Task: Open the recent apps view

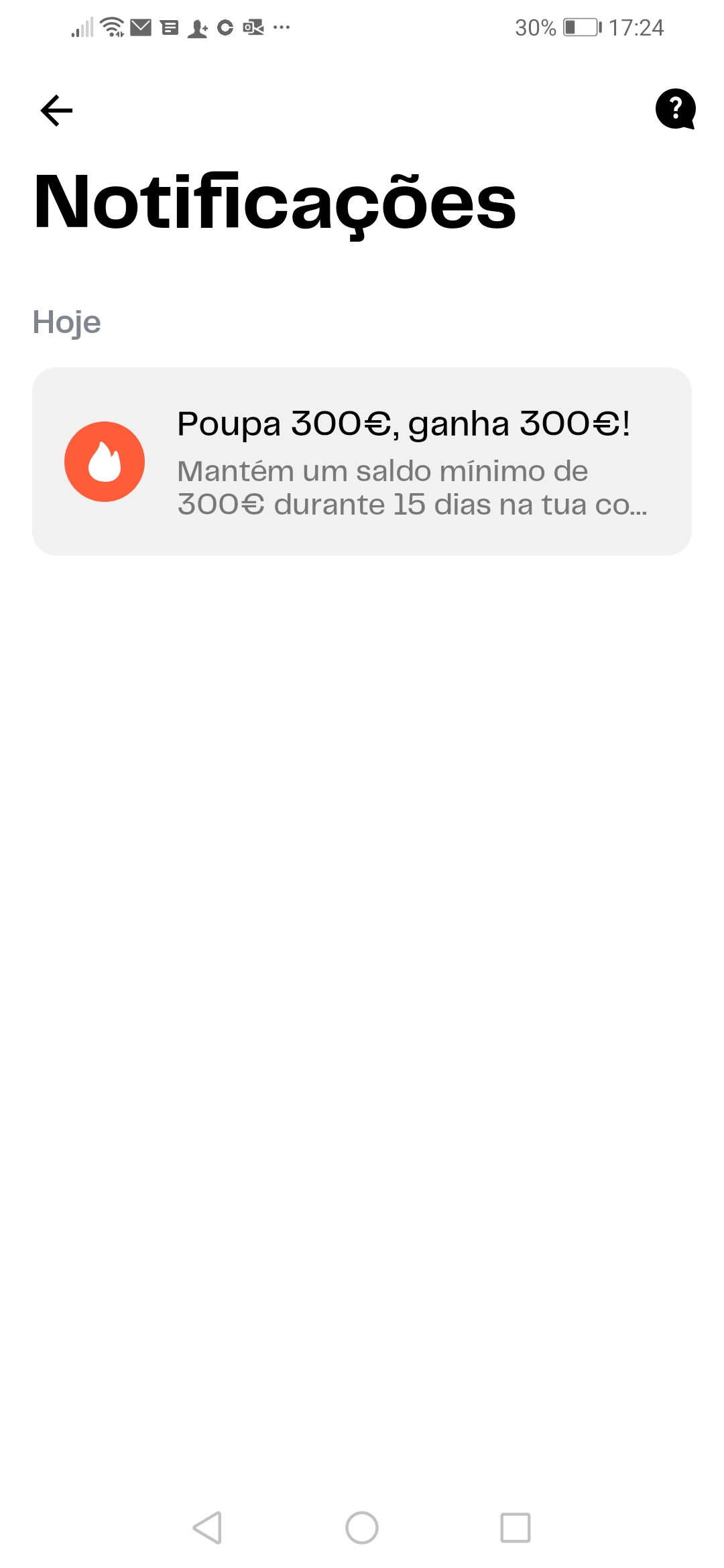Action: pyautogui.click(x=516, y=1528)
